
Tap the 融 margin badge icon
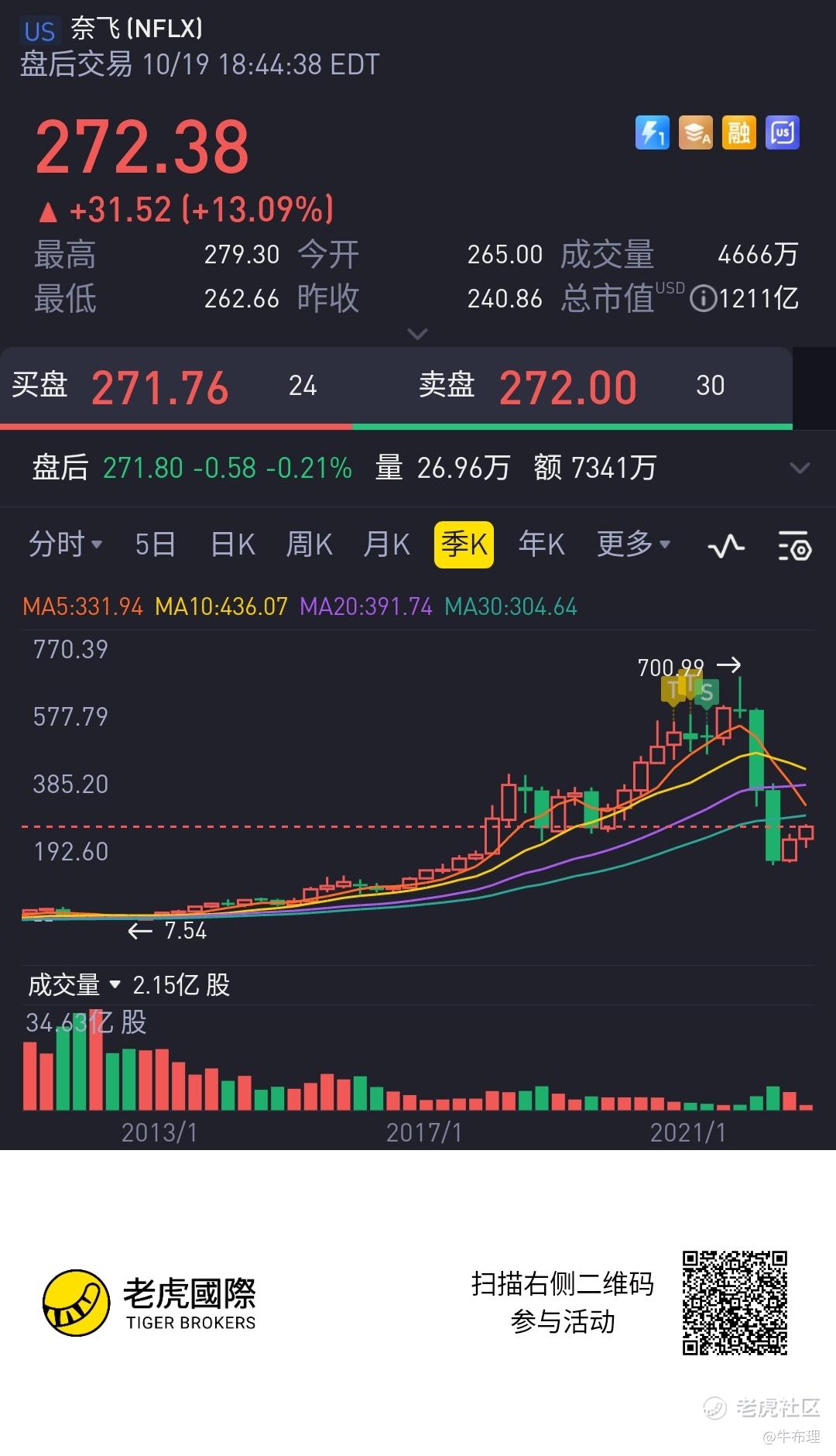tap(738, 133)
